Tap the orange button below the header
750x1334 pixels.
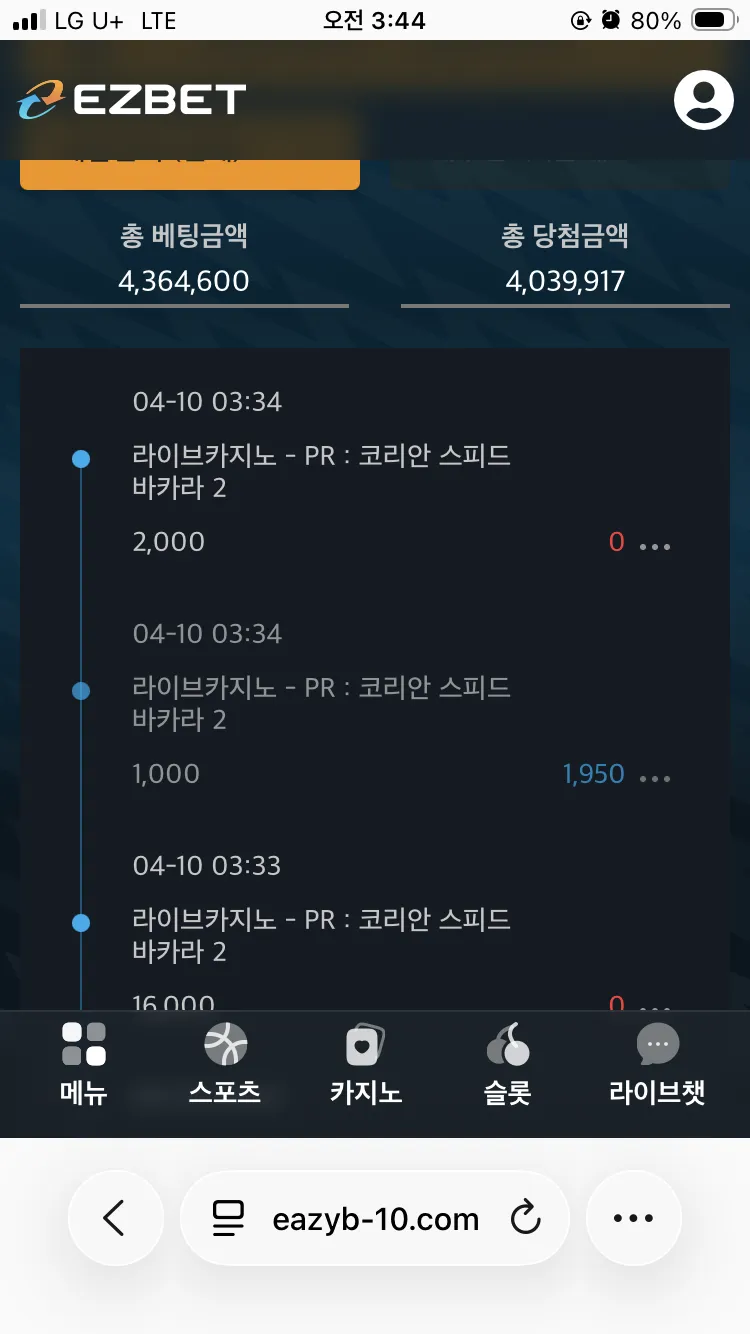190,174
